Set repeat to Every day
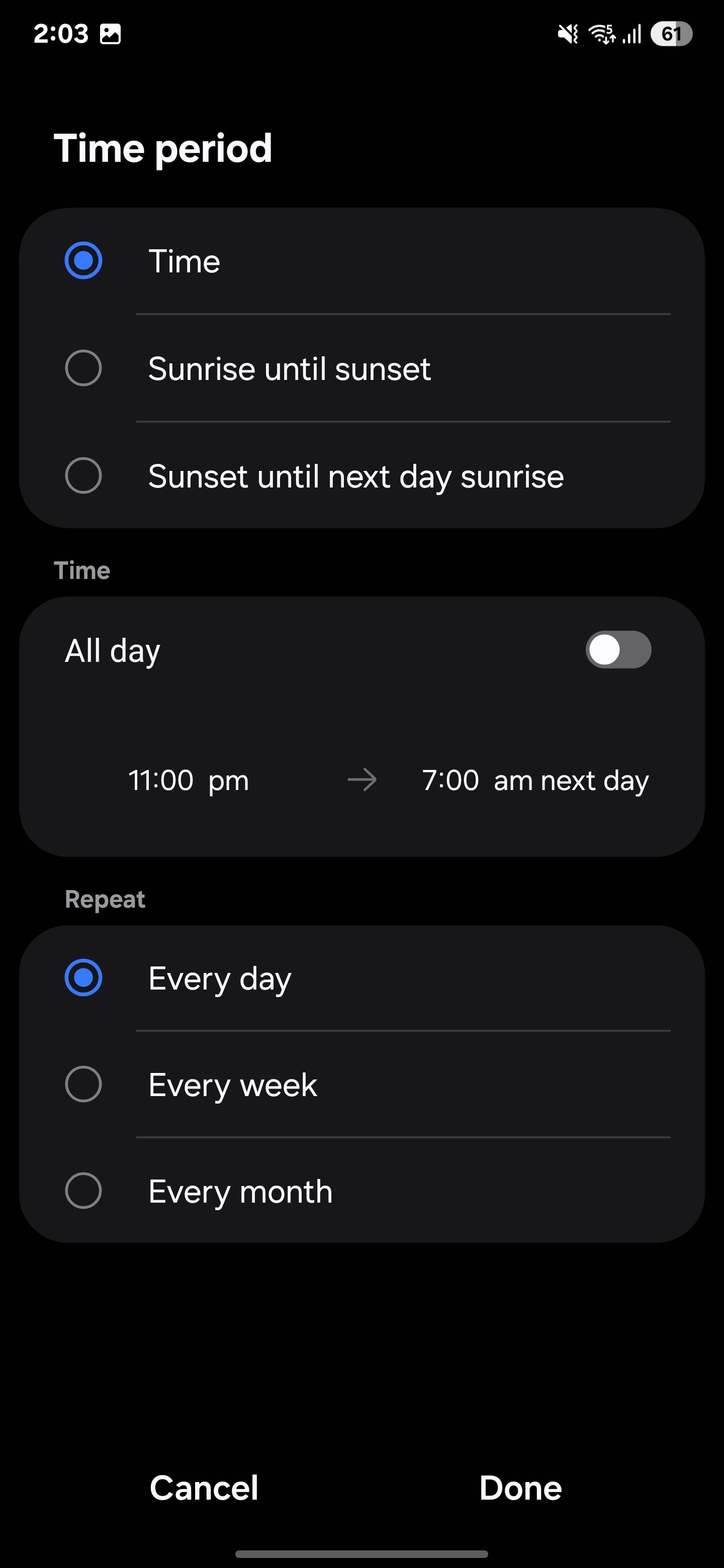The width and height of the screenshot is (724, 1568). click(83, 977)
